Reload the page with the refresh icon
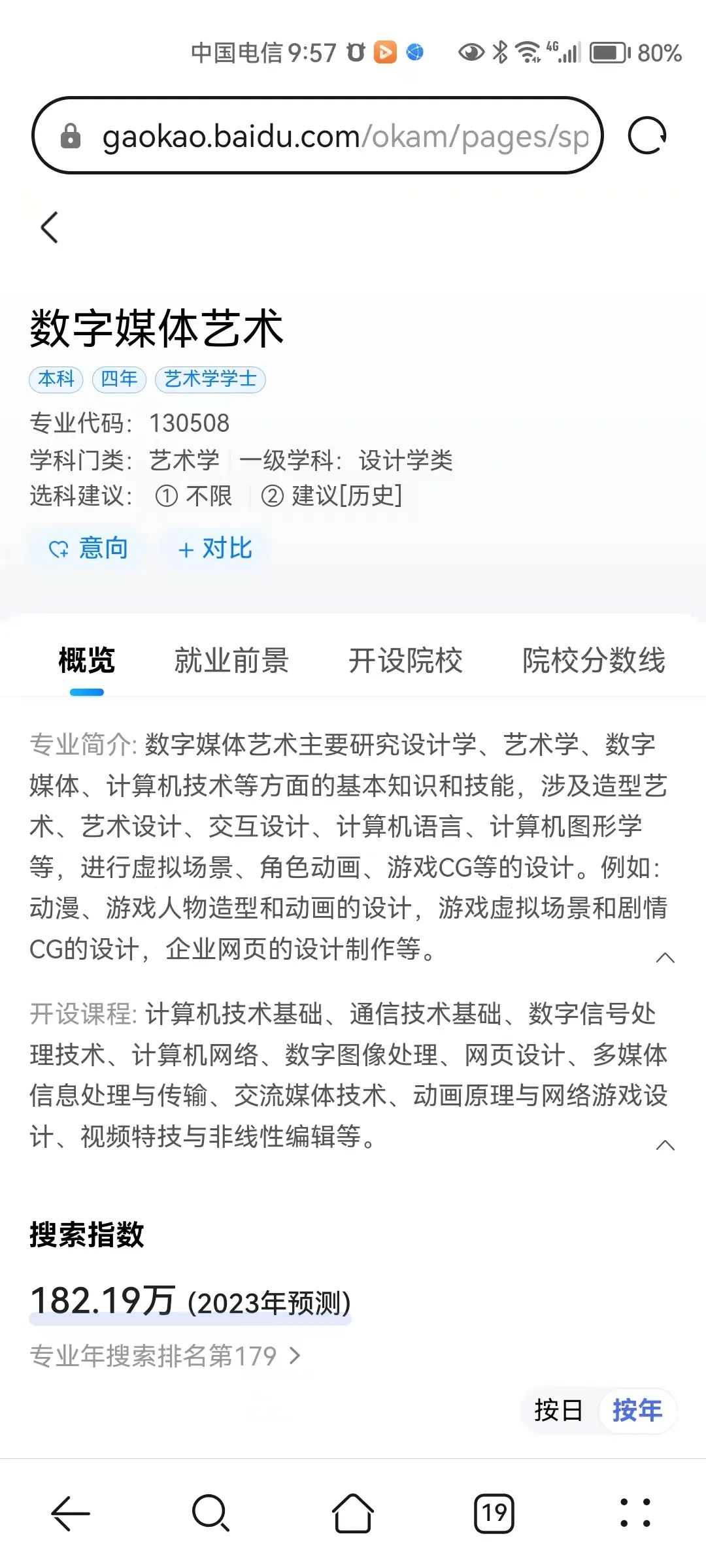Image resolution: width=706 pixels, height=1568 pixels. pyautogui.click(x=647, y=136)
